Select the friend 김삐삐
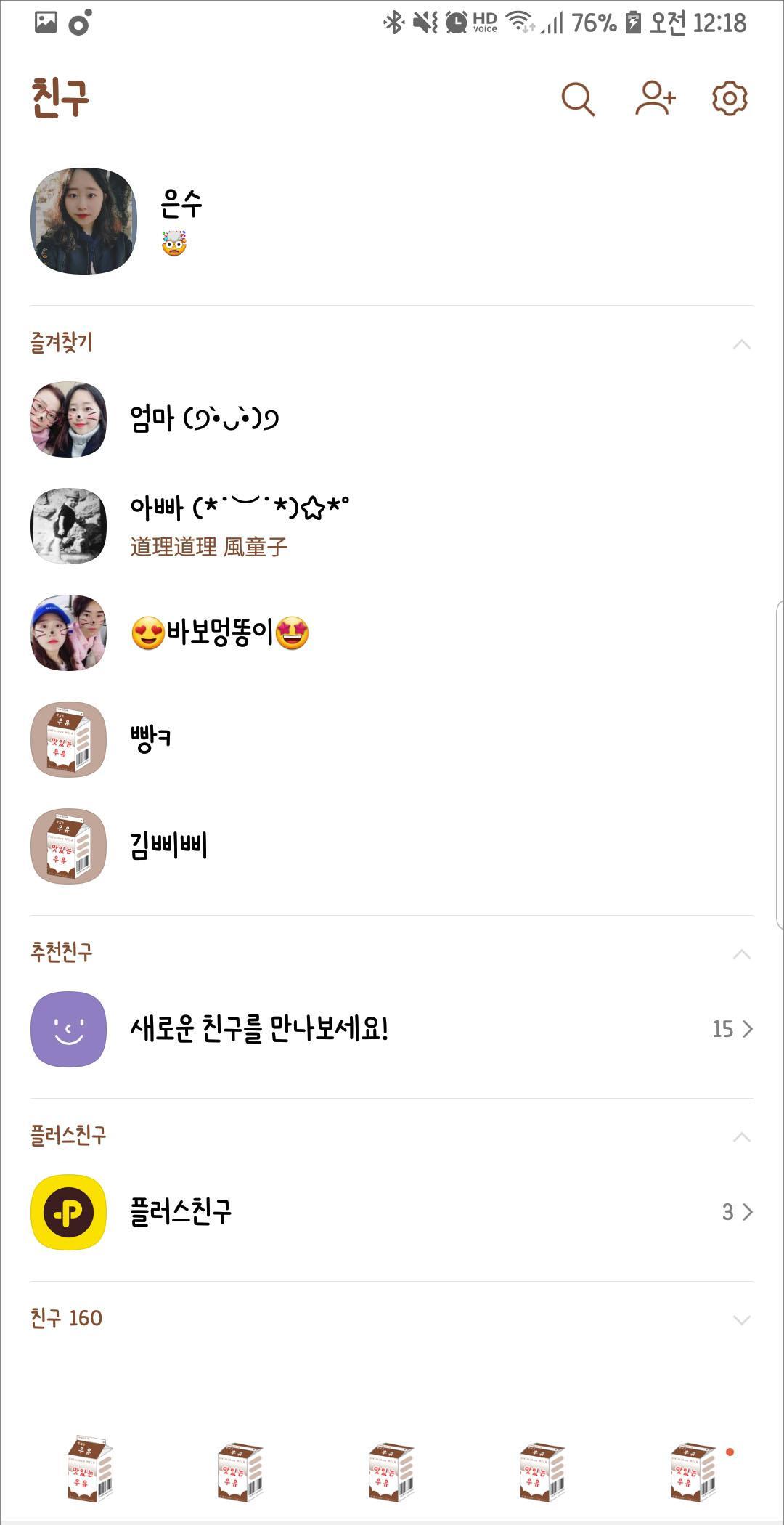 (x=168, y=846)
